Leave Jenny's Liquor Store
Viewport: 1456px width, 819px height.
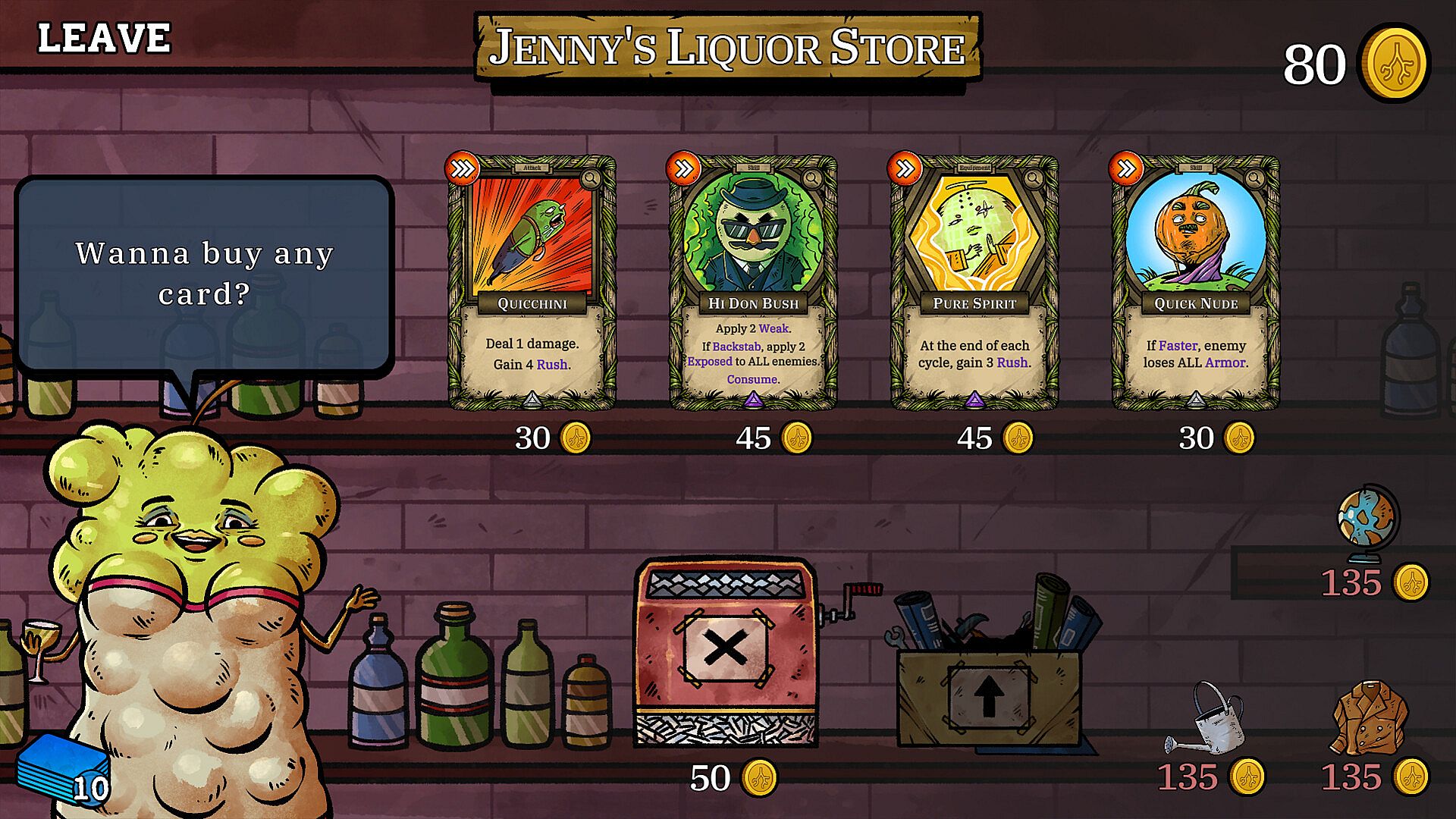[104, 38]
